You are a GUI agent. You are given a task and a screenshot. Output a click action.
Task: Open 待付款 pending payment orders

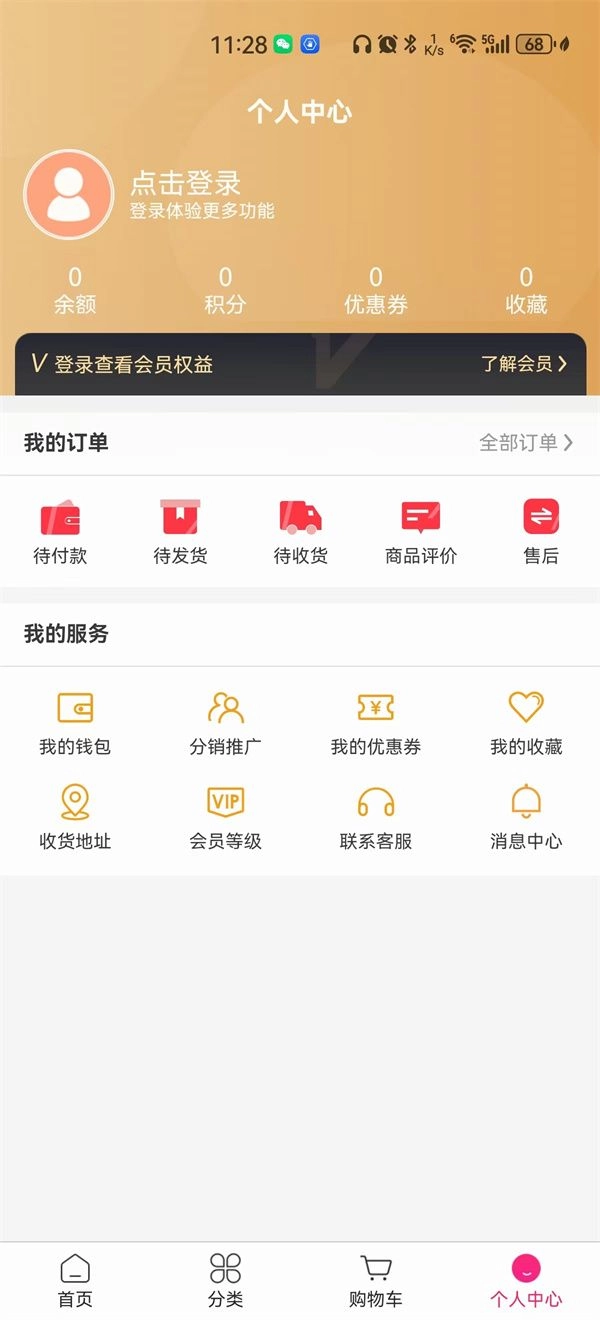coord(60,533)
